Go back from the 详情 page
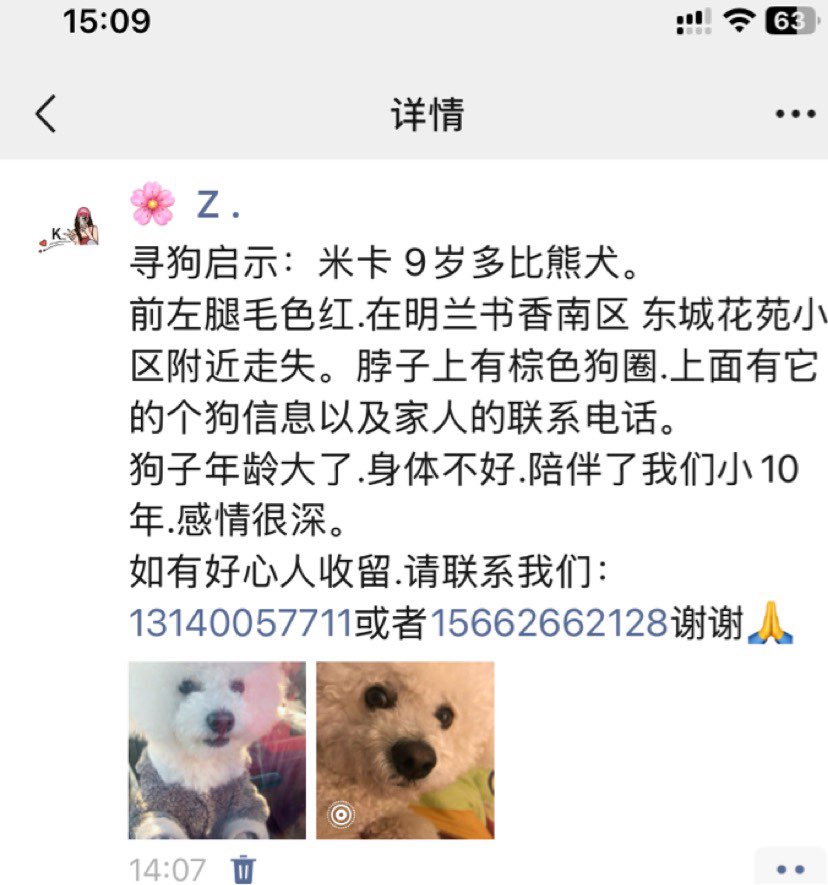Screen dimensions: 828x885 pos(46,115)
